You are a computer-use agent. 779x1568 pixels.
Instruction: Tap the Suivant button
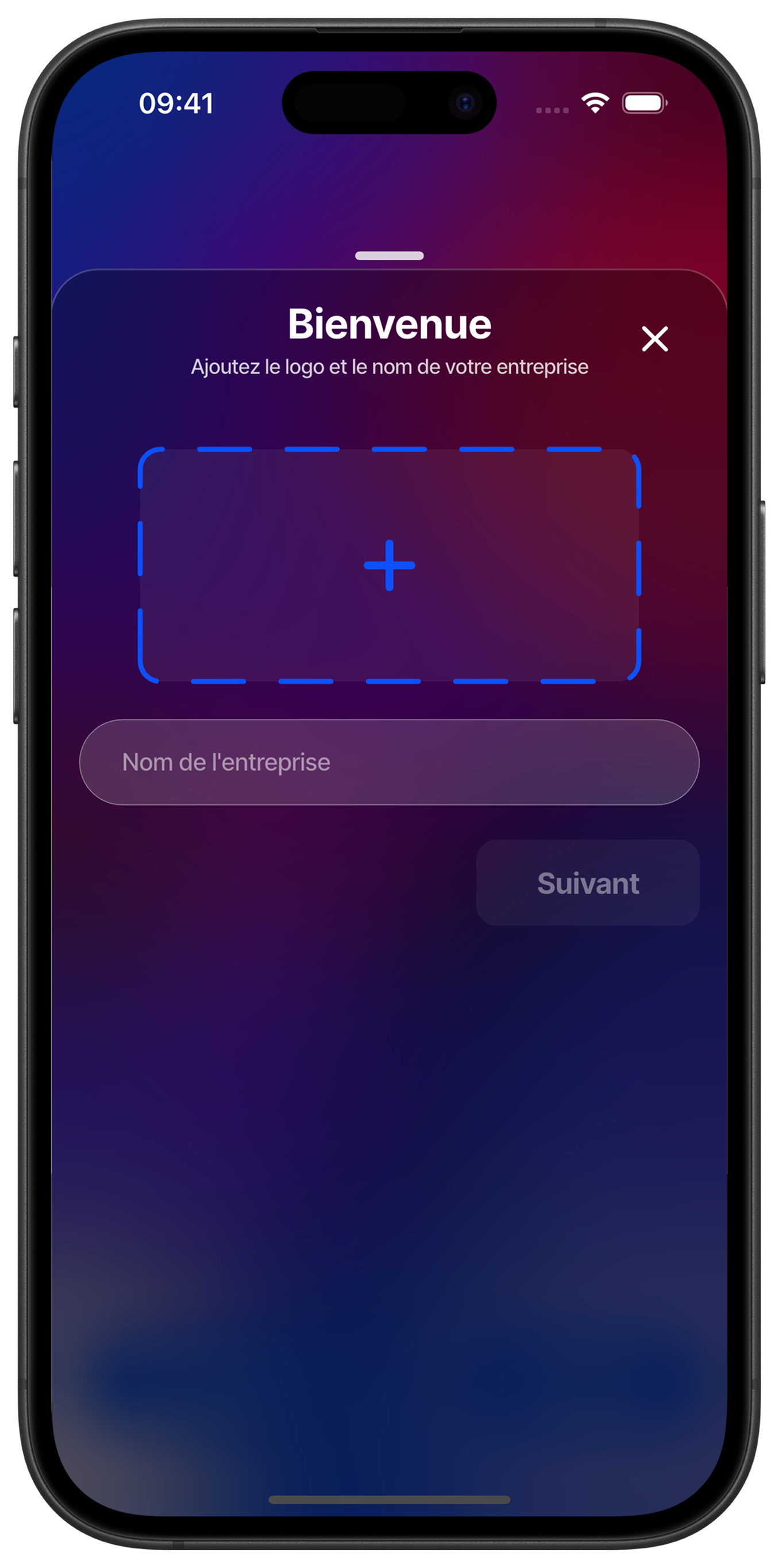[x=587, y=883]
